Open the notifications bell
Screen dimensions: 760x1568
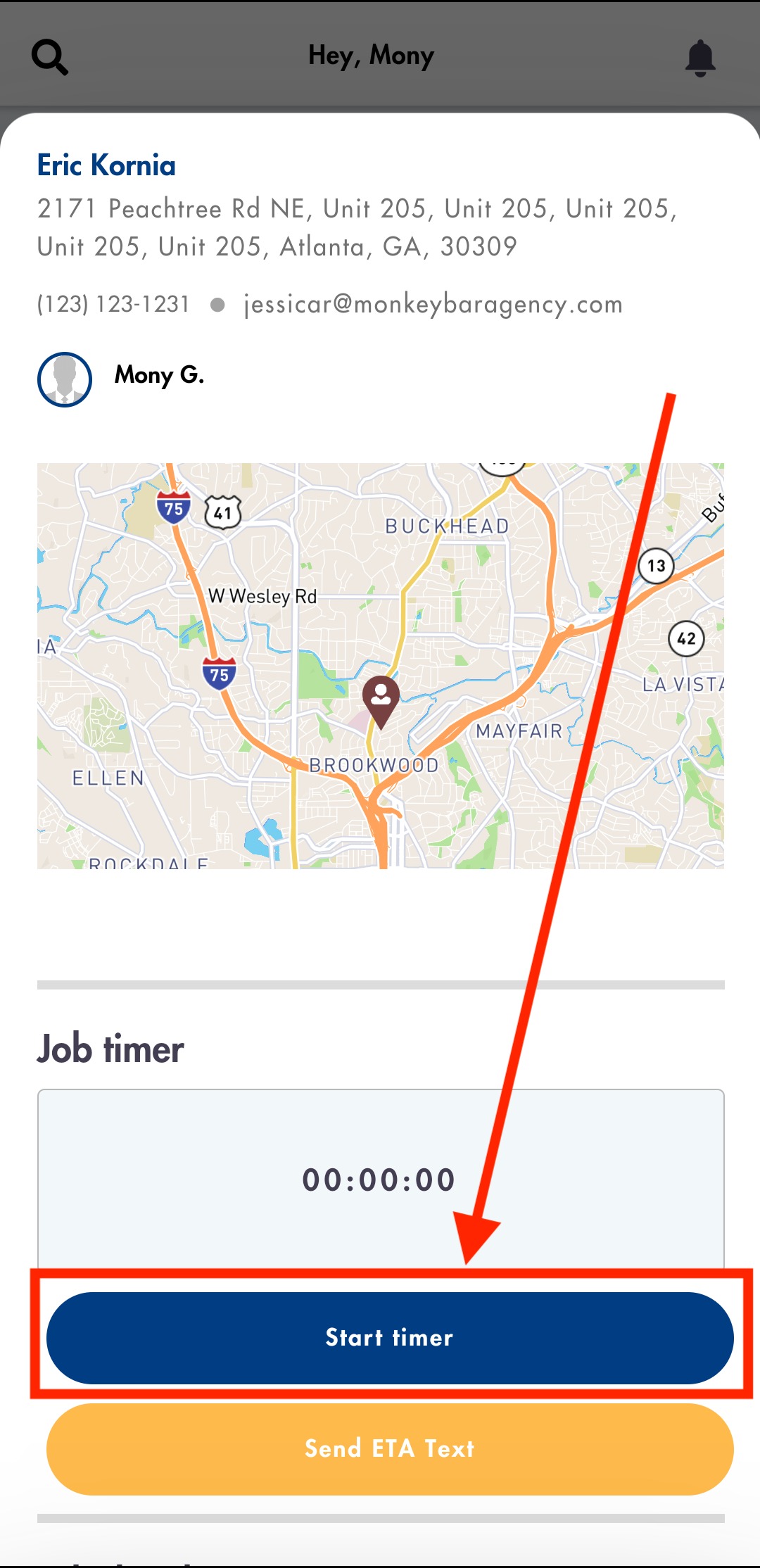[x=700, y=58]
